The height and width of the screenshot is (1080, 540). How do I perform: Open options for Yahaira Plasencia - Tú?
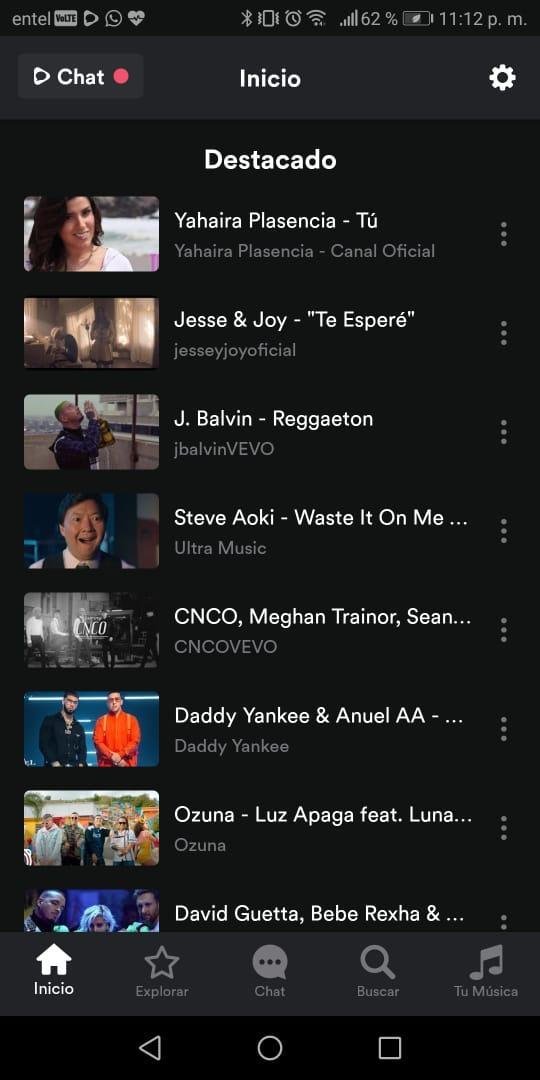pyautogui.click(x=503, y=234)
